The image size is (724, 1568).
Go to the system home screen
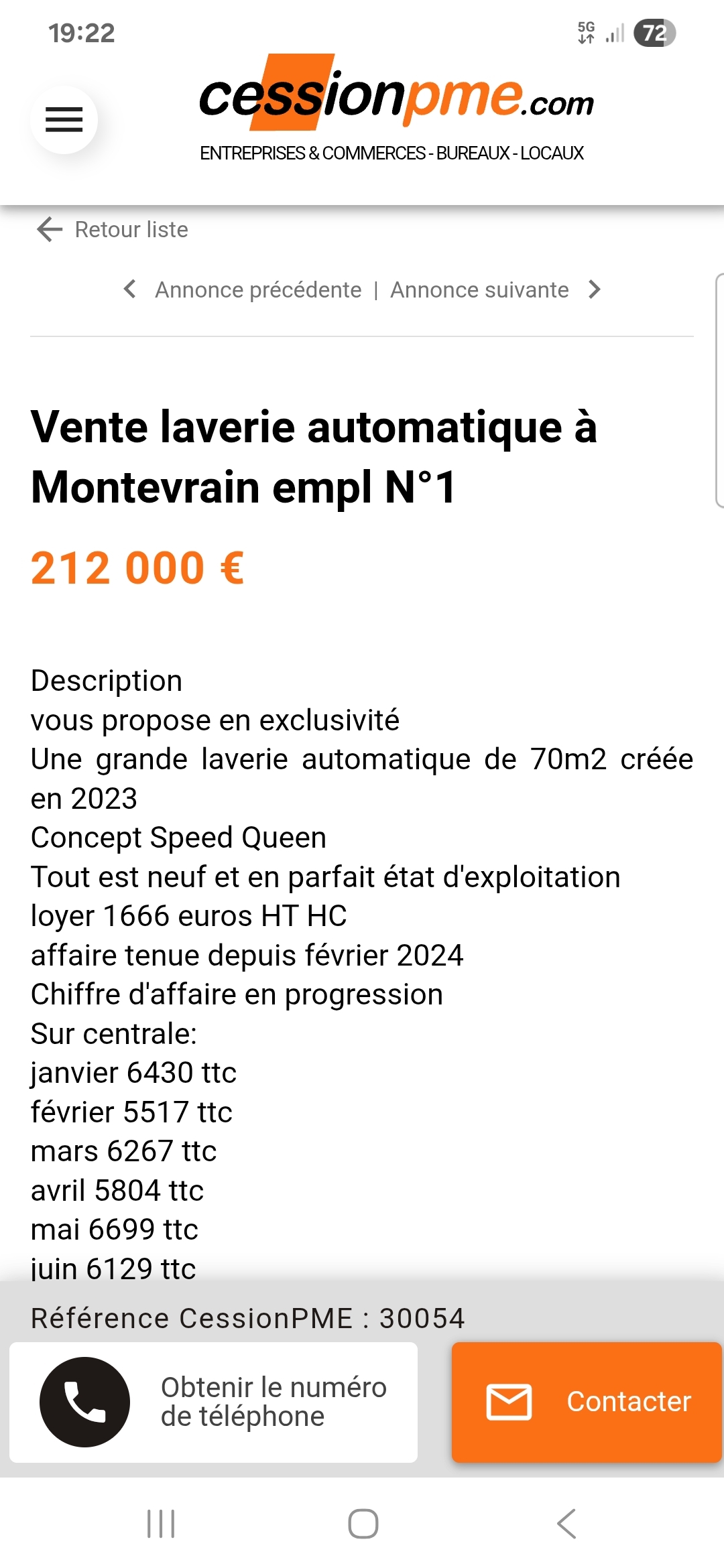click(x=363, y=1524)
